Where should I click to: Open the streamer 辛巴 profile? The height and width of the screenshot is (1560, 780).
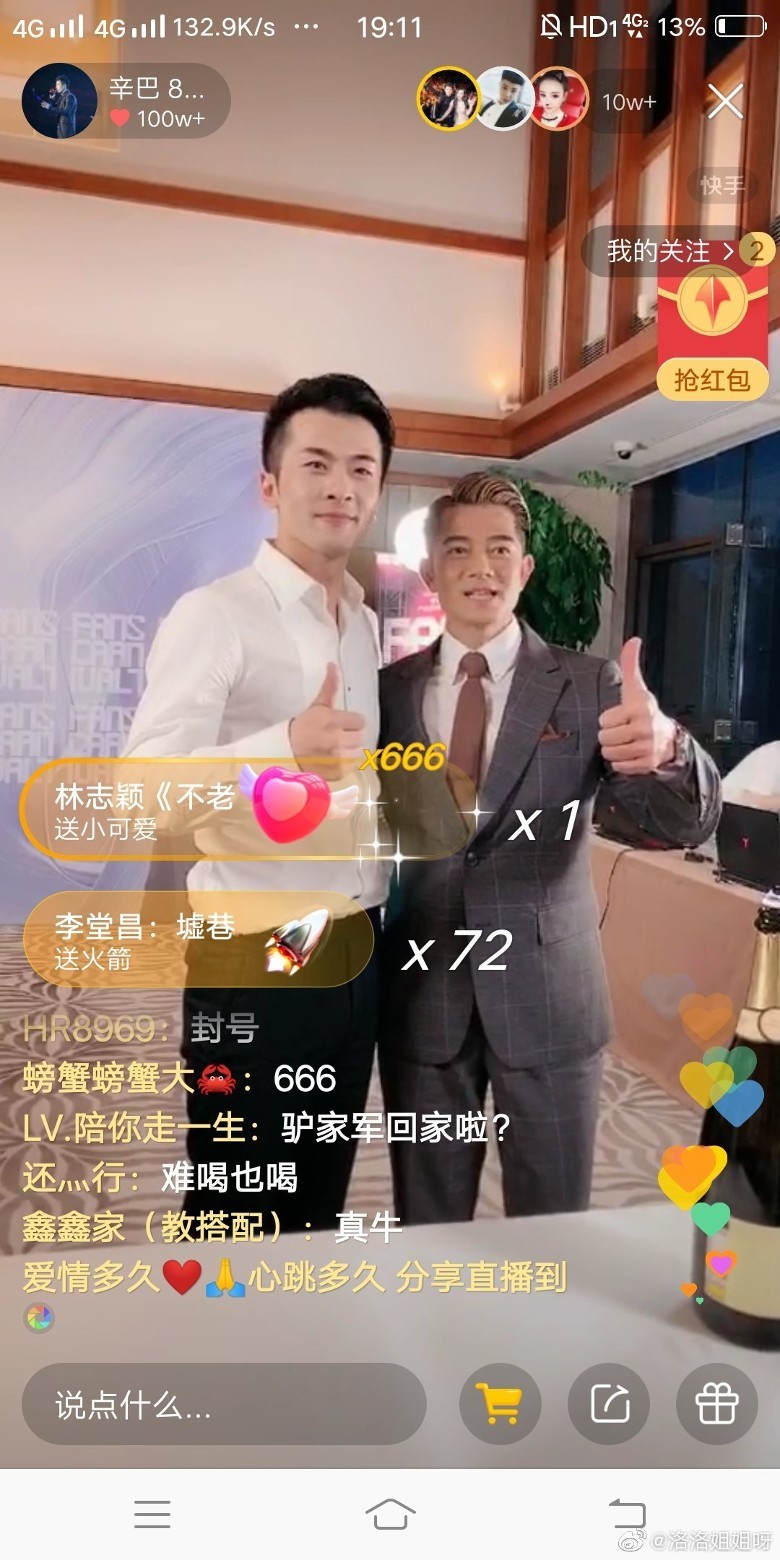[x=125, y=101]
